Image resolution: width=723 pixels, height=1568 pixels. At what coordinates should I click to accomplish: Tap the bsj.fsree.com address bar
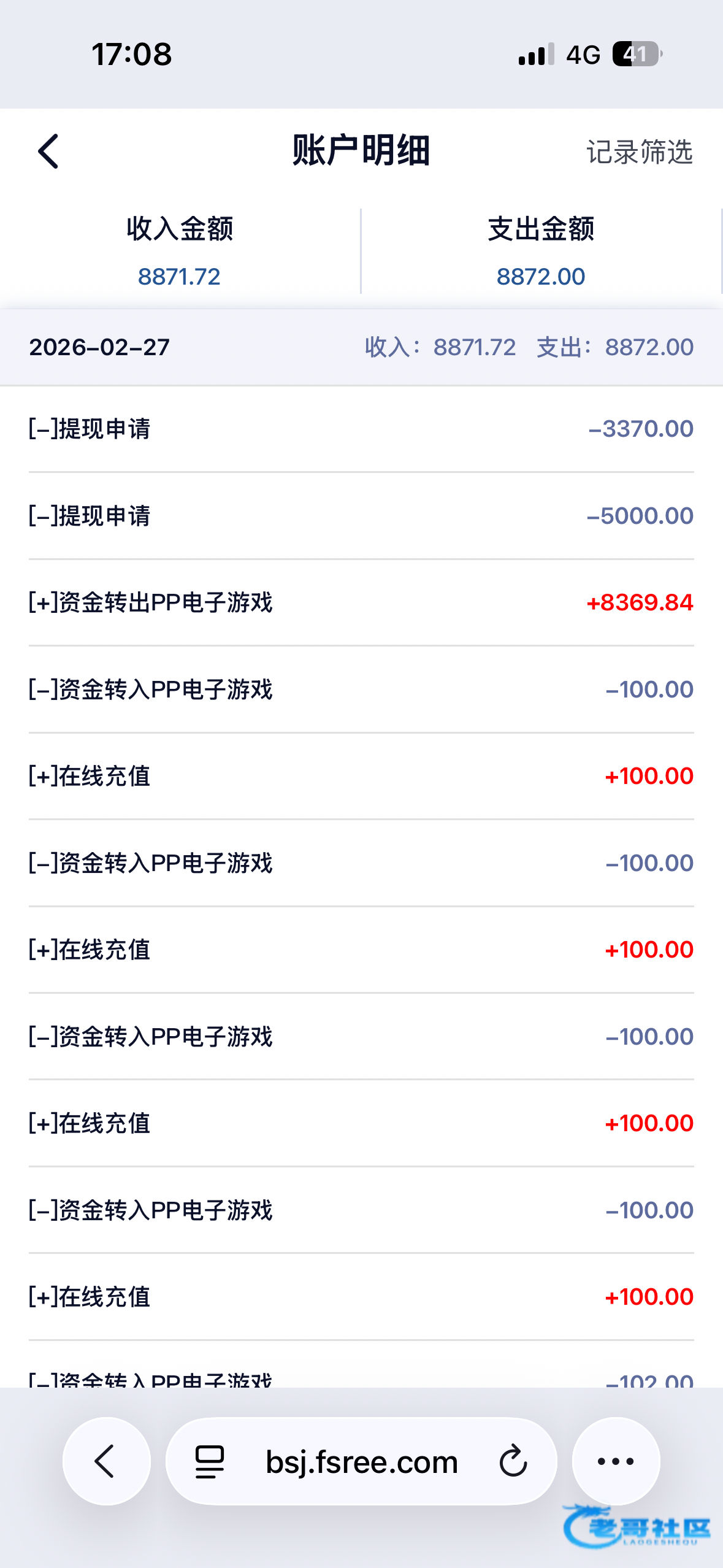pos(362,1462)
